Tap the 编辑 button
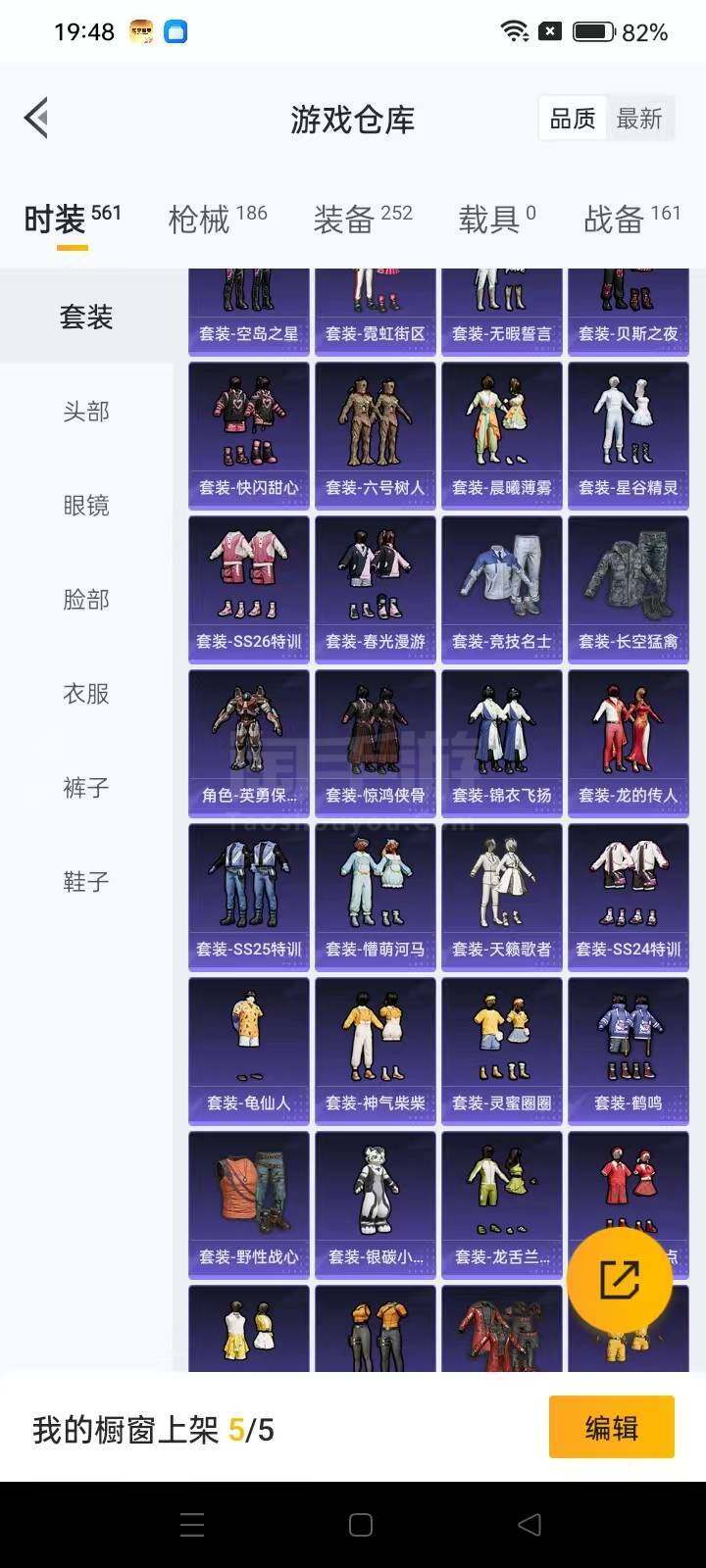 tap(612, 1428)
